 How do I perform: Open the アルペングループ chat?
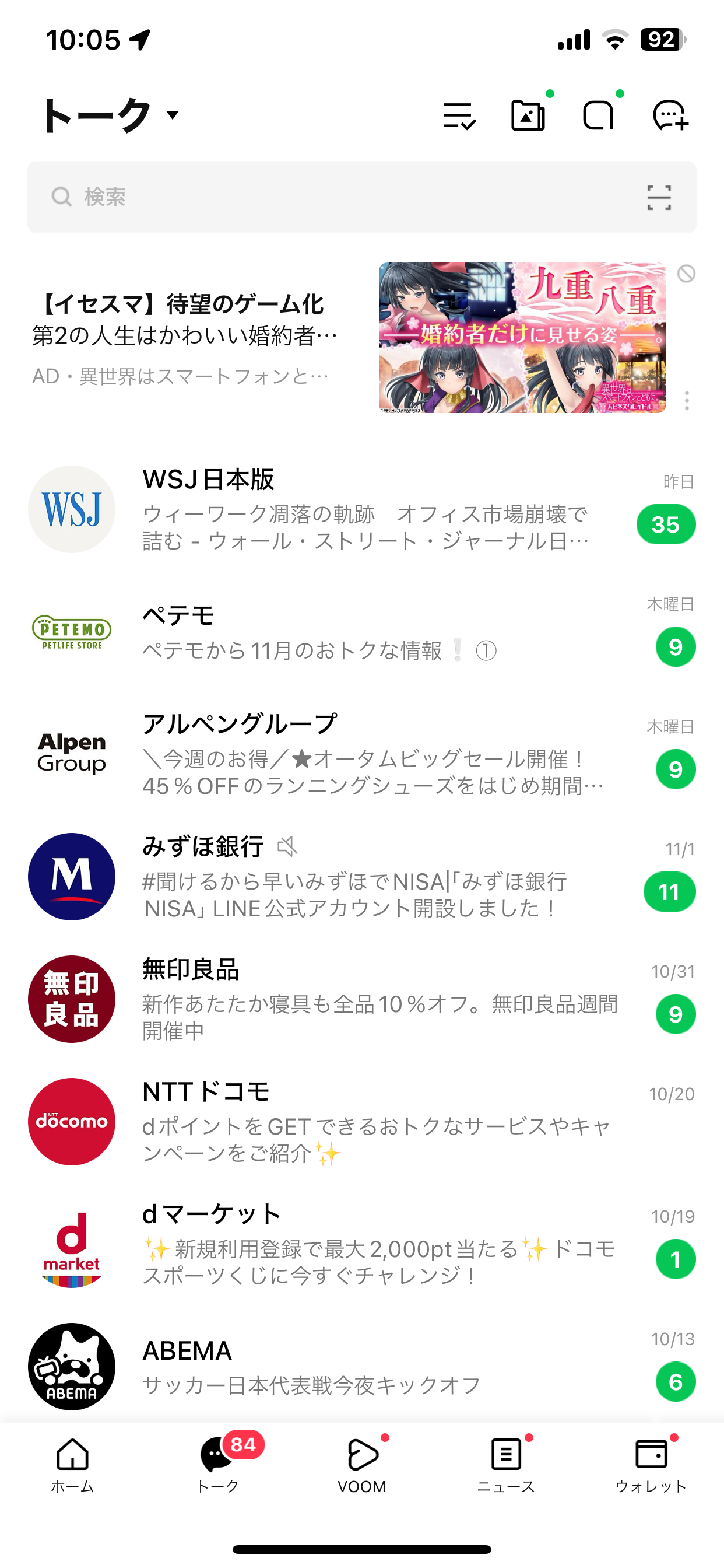click(x=365, y=754)
